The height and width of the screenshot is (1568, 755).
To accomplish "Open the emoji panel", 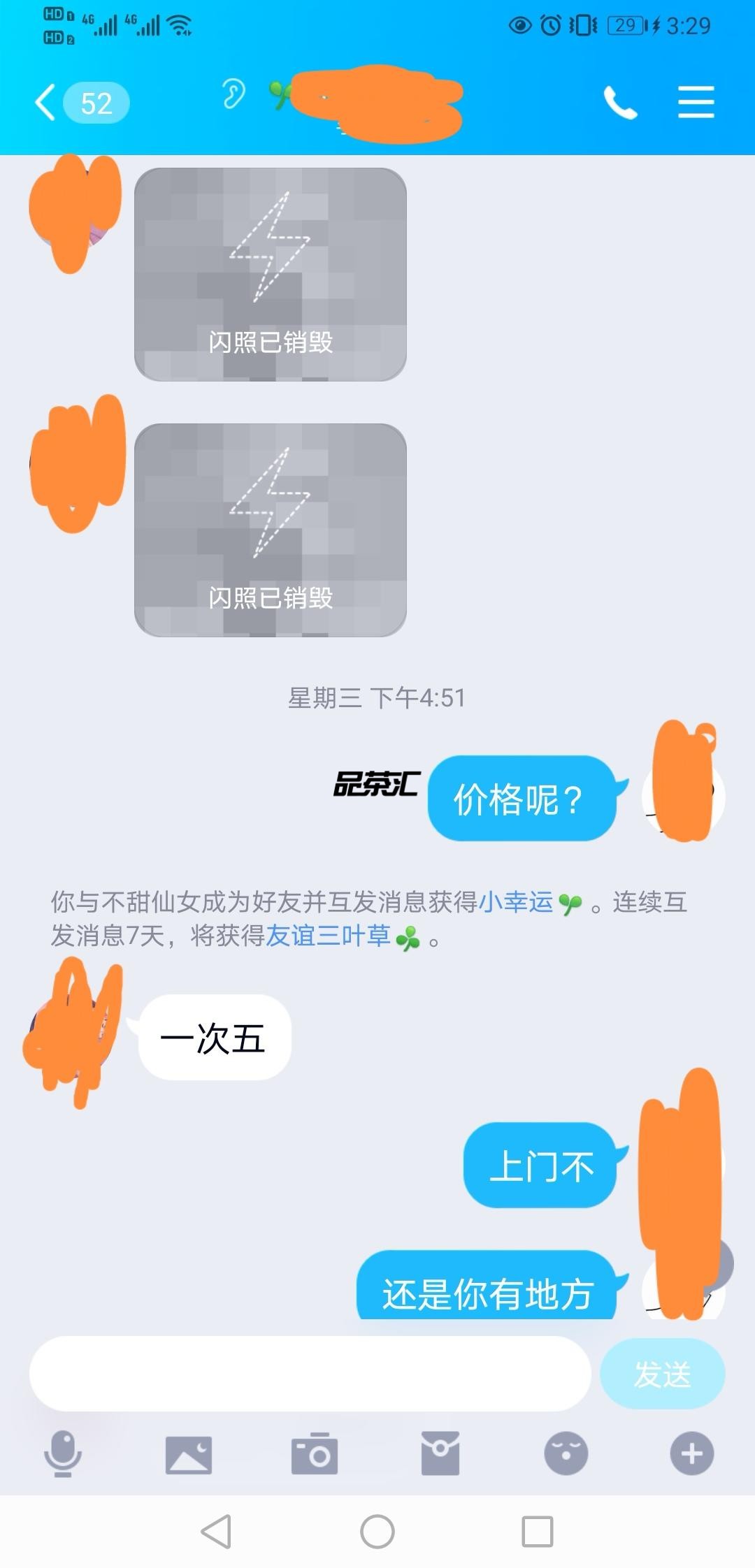I will tap(566, 1453).
